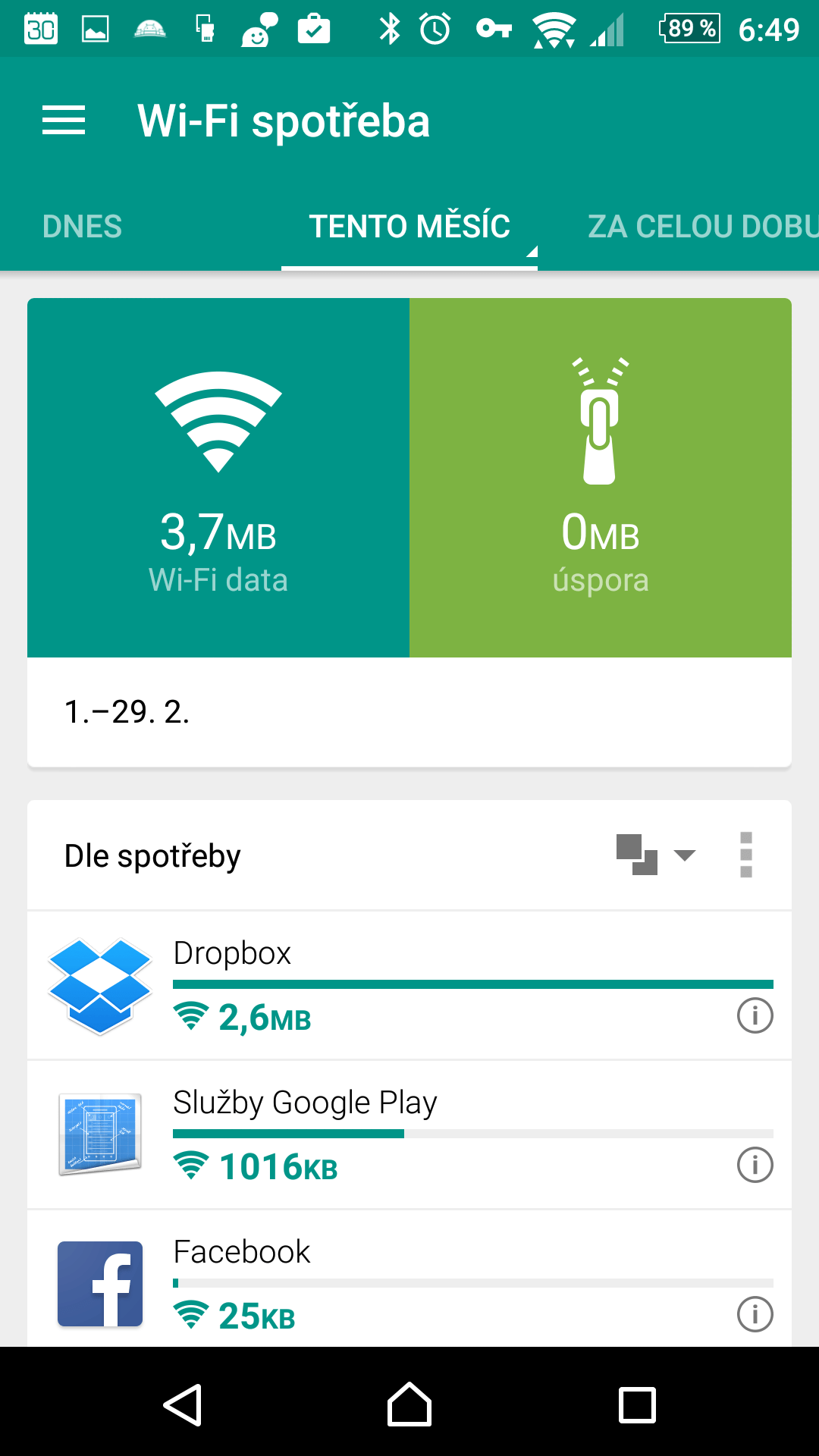Tap the 0 MB úspora tile
This screenshot has width=819, height=1456.
click(601, 478)
